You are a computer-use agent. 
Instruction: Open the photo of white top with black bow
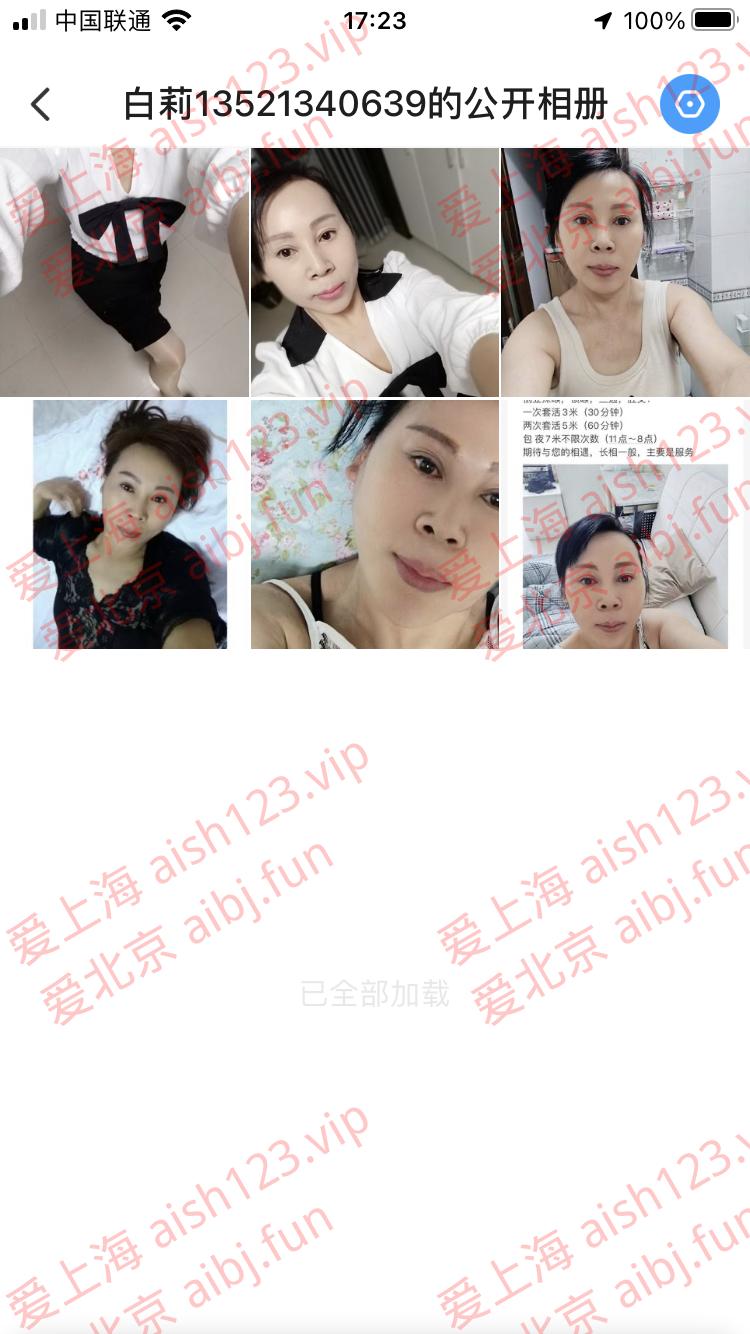click(124, 272)
